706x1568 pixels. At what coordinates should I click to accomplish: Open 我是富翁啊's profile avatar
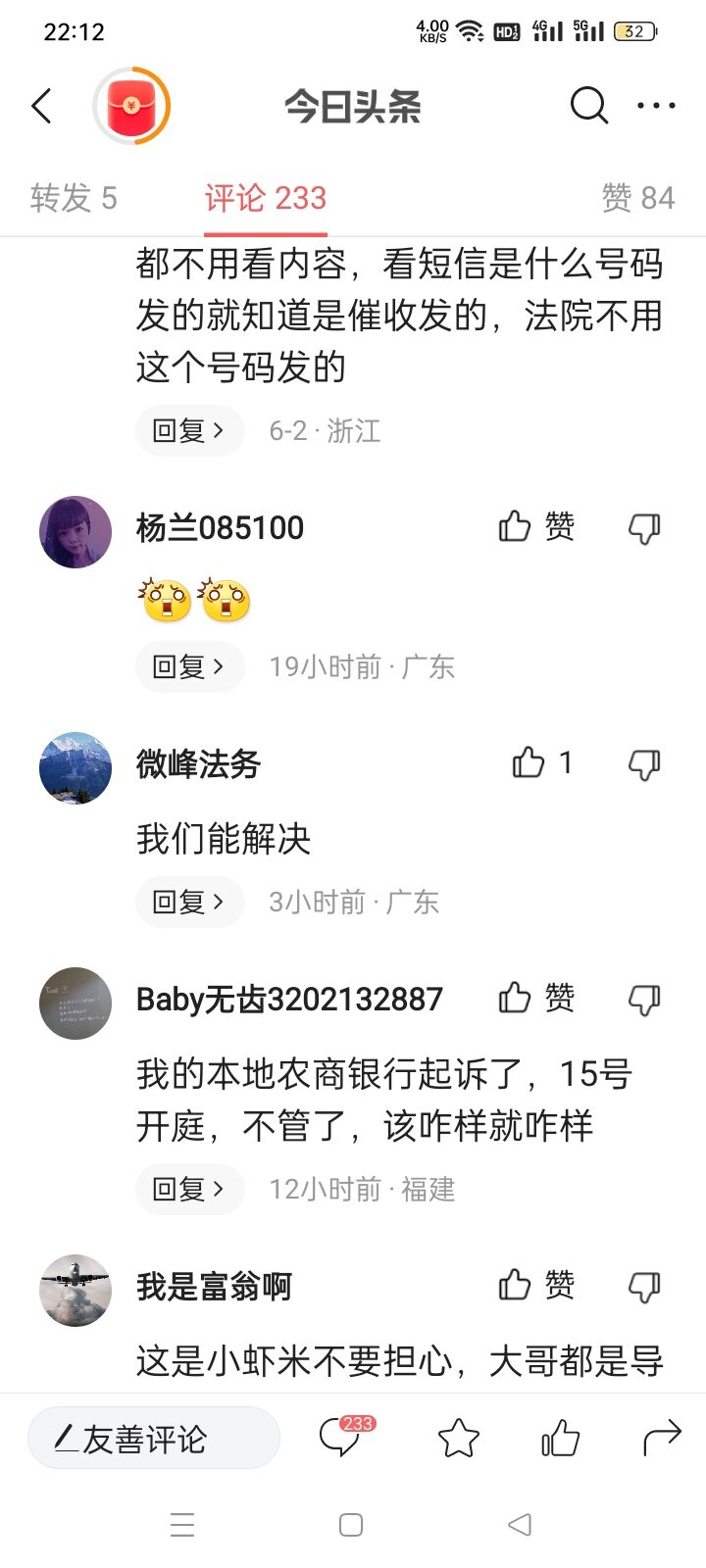(76, 1290)
